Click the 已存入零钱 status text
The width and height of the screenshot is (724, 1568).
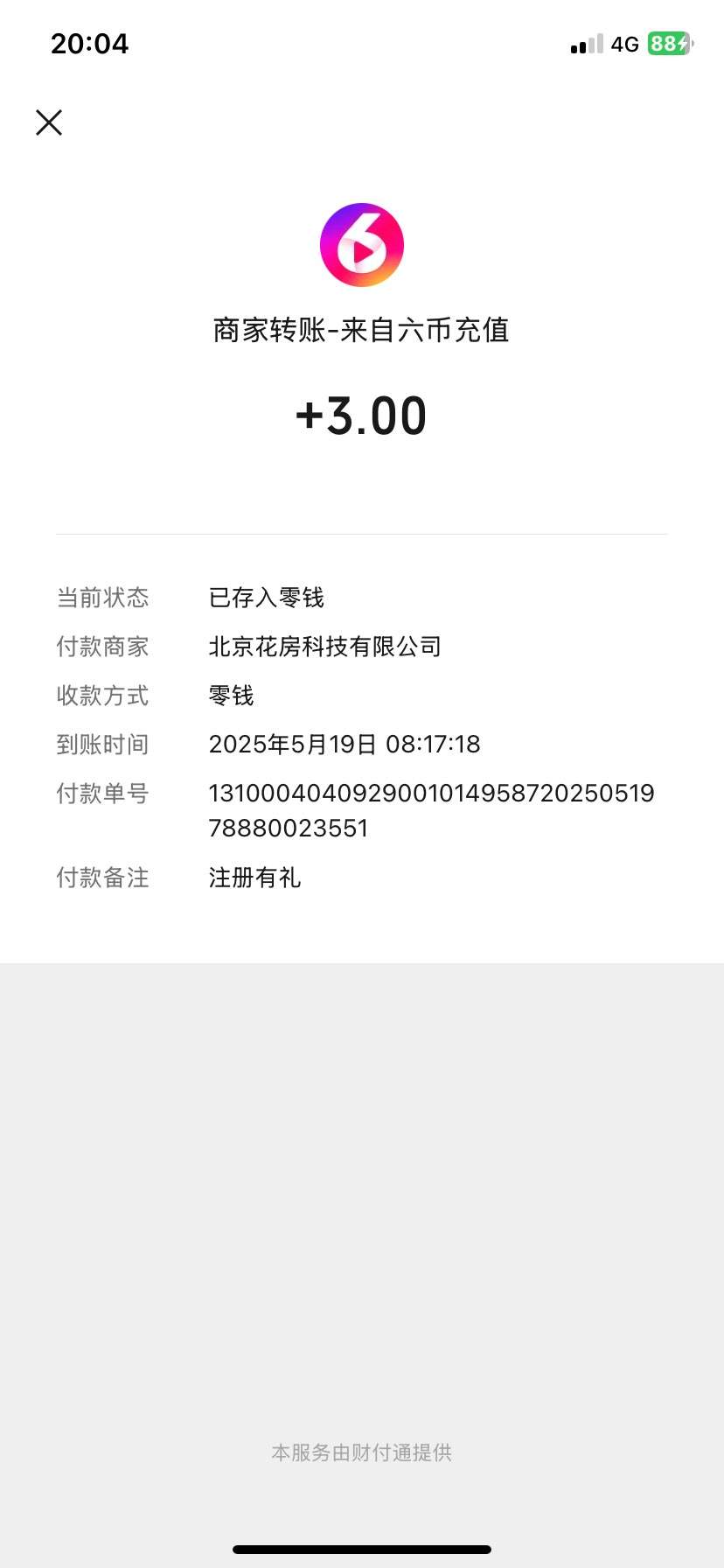pos(266,598)
